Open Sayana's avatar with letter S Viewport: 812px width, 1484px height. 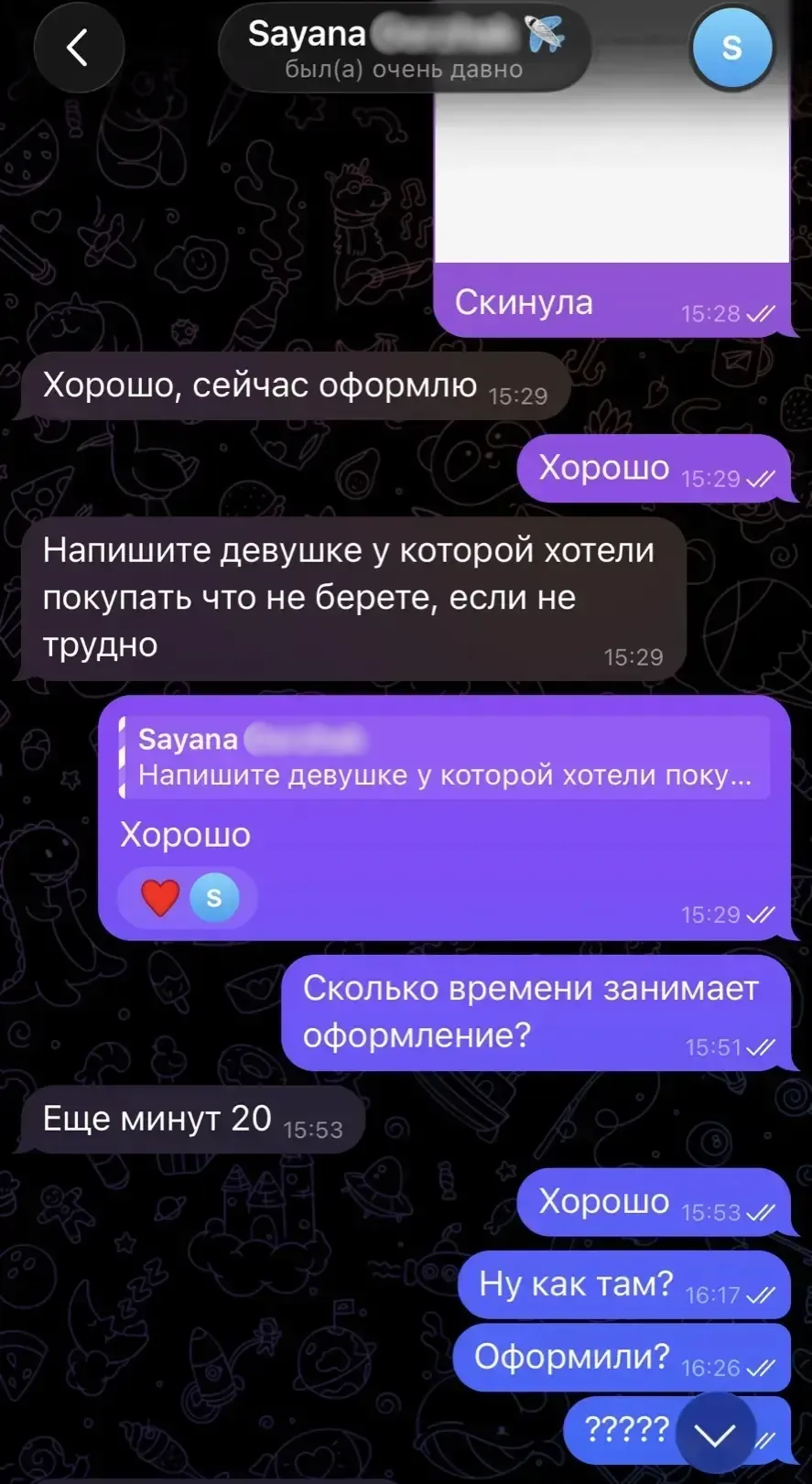pyautogui.click(x=731, y=48)
